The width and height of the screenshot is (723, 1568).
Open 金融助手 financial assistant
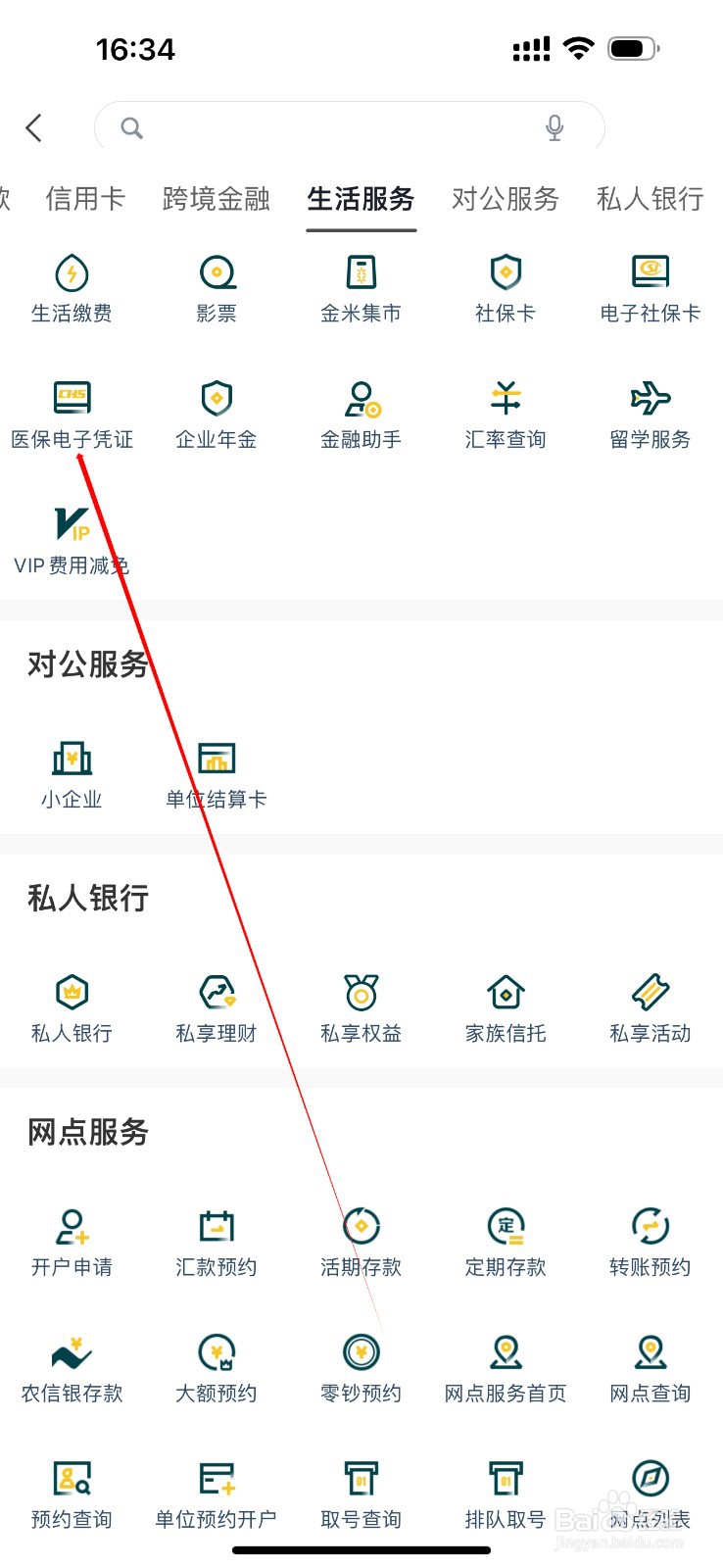point(361,412)
